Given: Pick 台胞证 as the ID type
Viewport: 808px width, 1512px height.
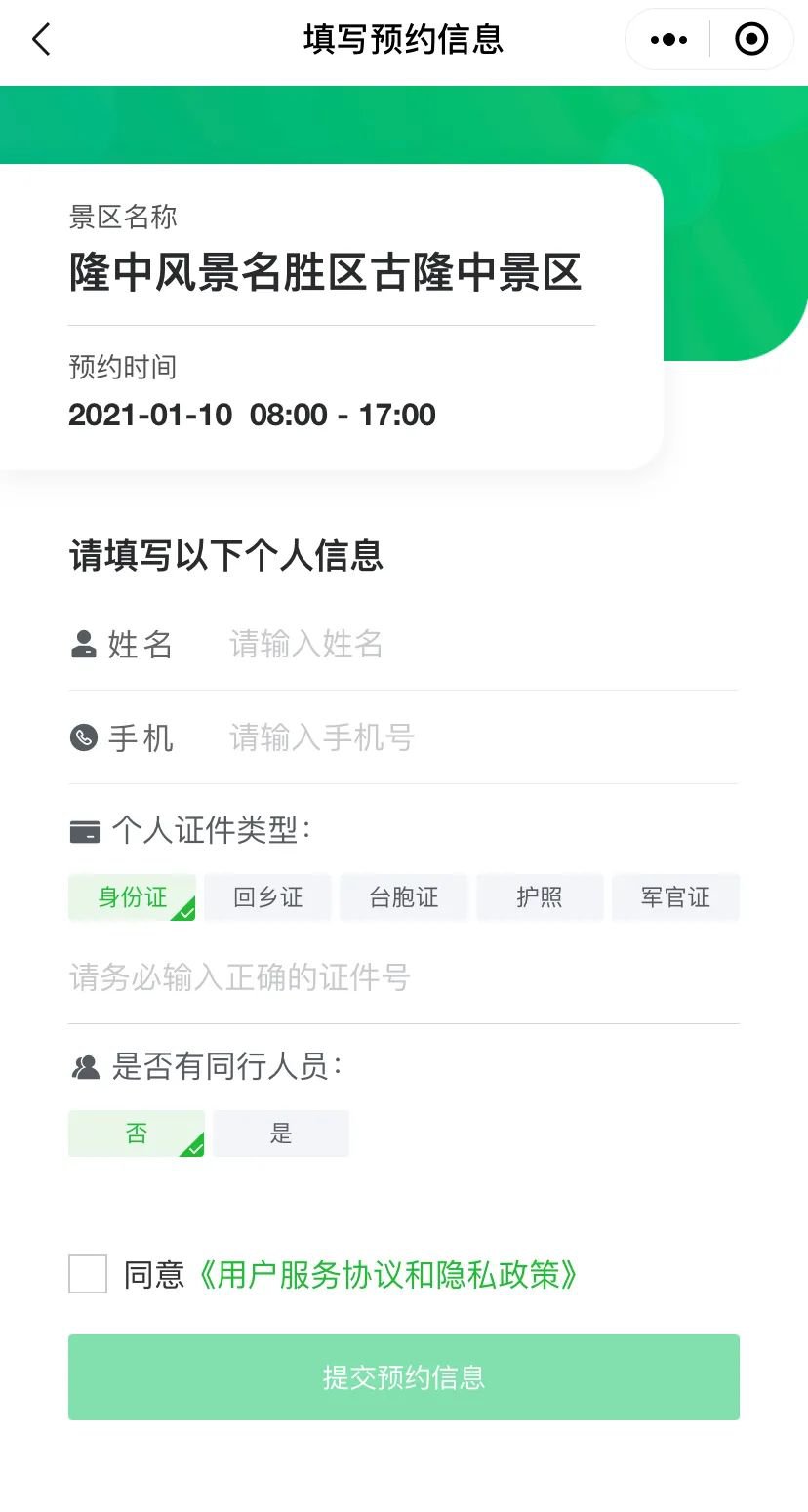Looking at the screenshot, I should 404,897.
